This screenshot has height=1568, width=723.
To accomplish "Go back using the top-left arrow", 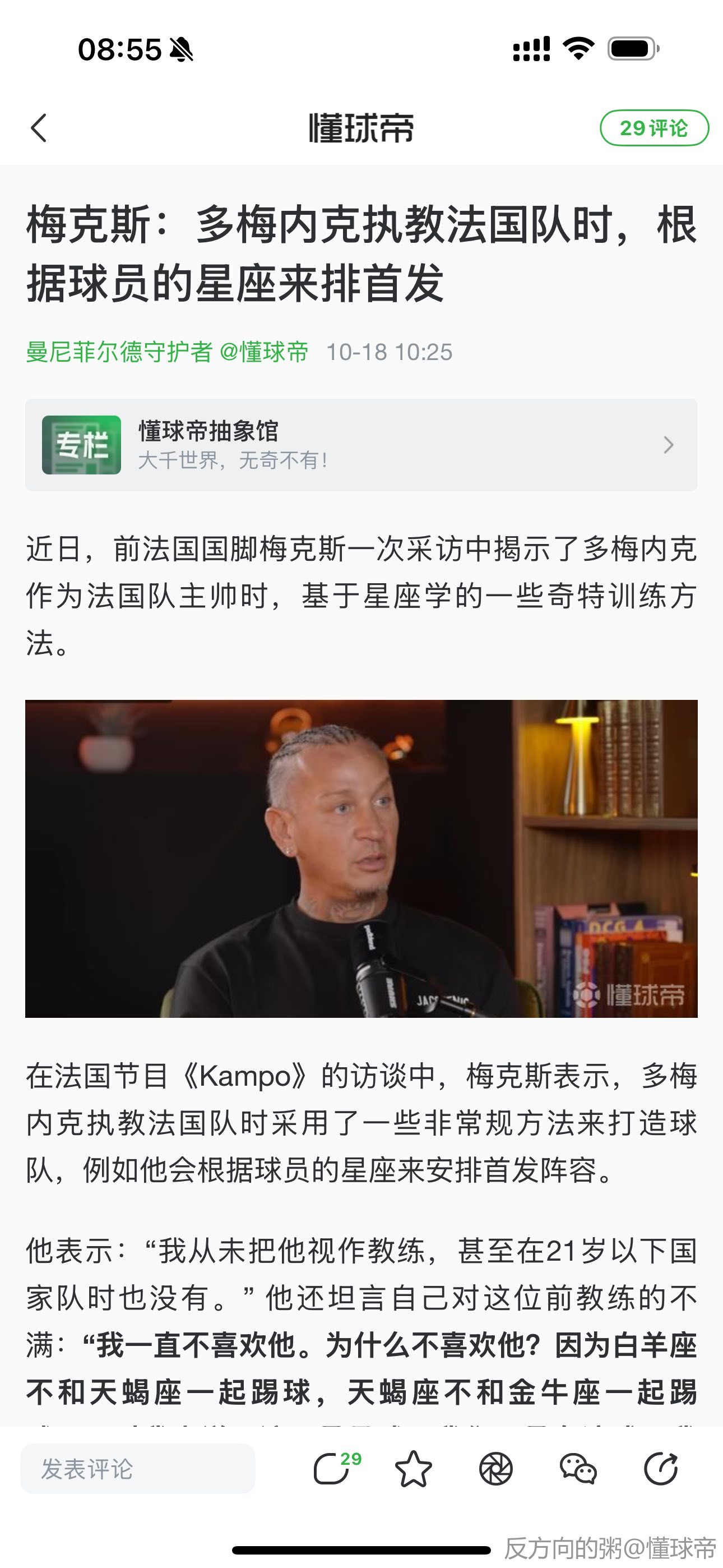I will [39, 128].
